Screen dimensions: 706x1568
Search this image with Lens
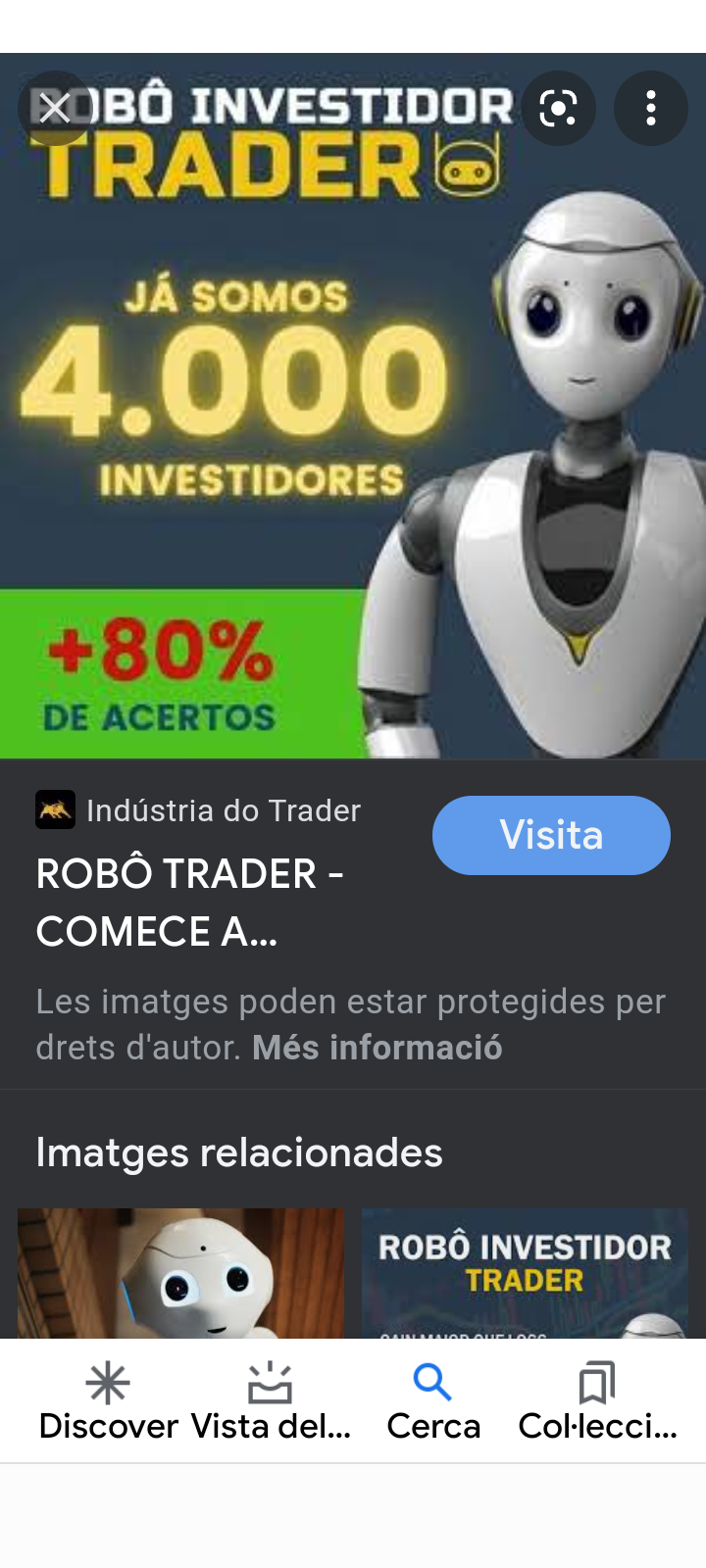[x=558, y=108]
